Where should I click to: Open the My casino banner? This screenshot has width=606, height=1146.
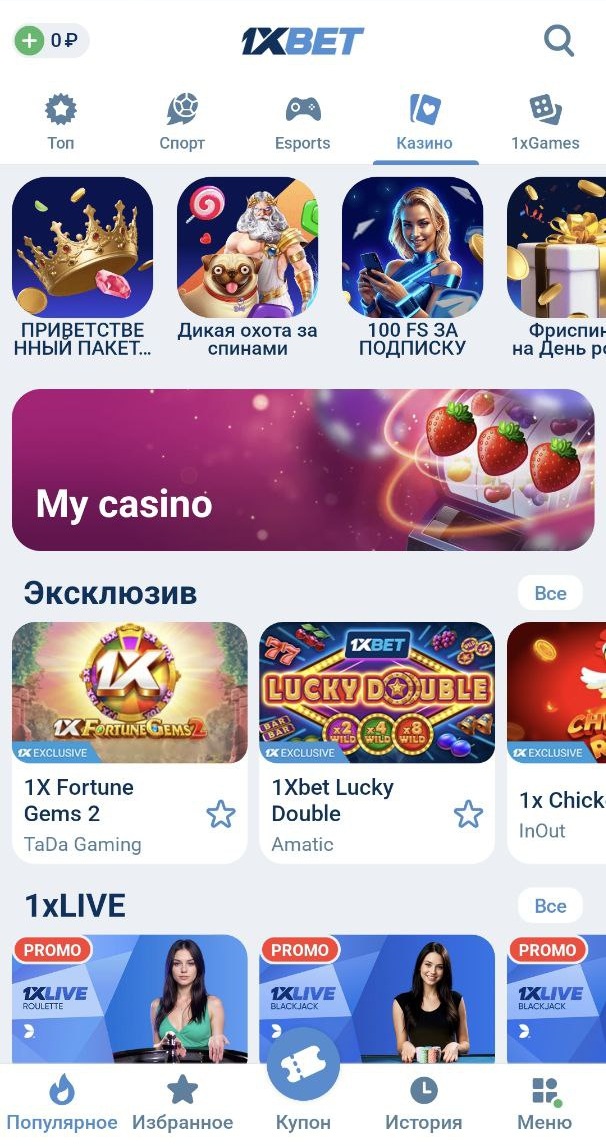coord(303,470)
